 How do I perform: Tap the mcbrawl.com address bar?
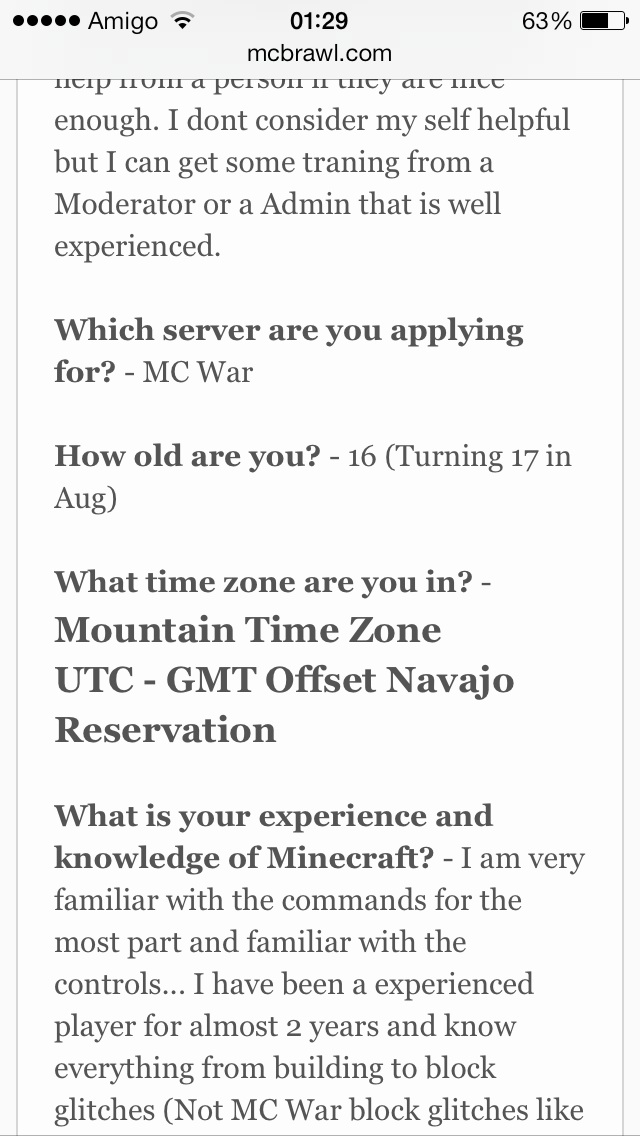pyautogui.click(x=320, y=54)
